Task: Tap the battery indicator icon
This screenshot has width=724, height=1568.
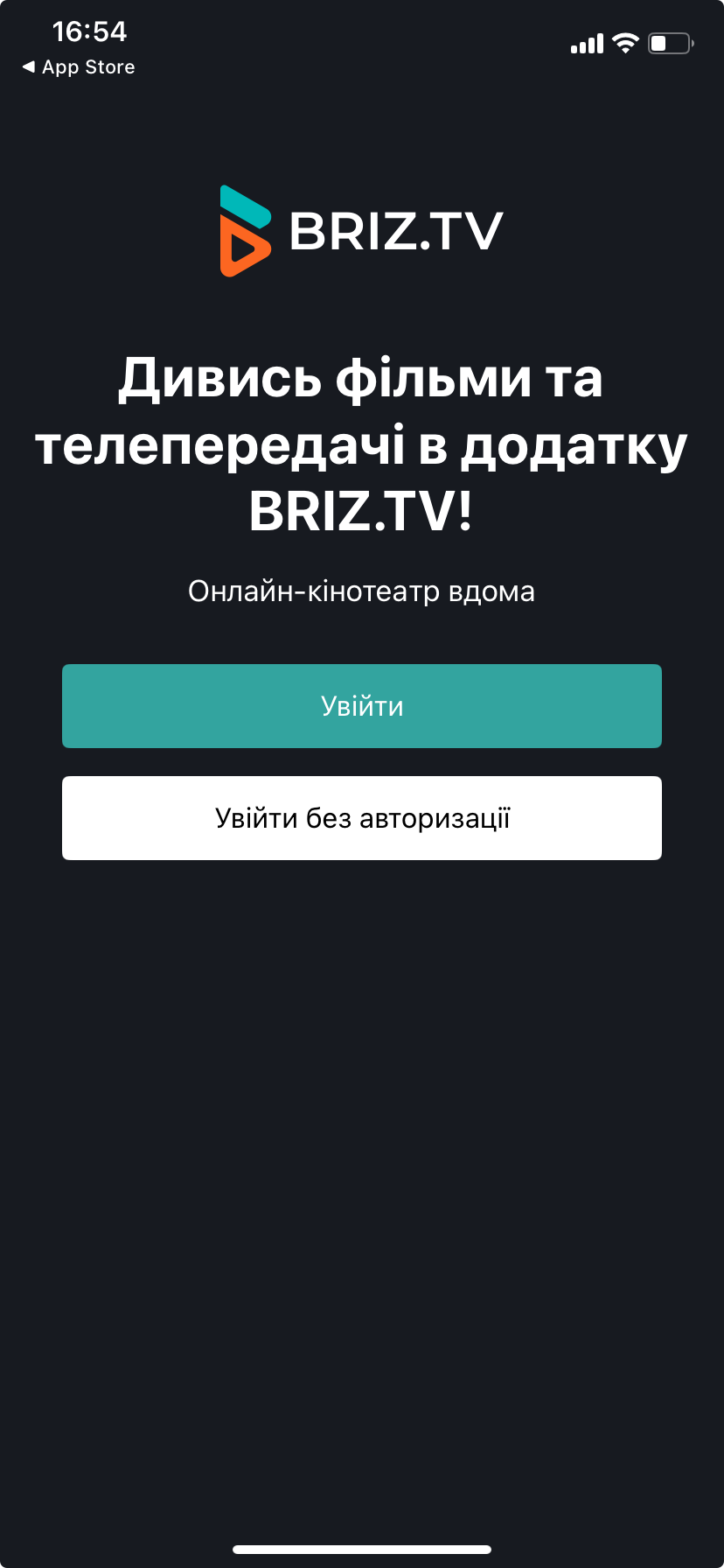Action: click(x=669, y=42)
